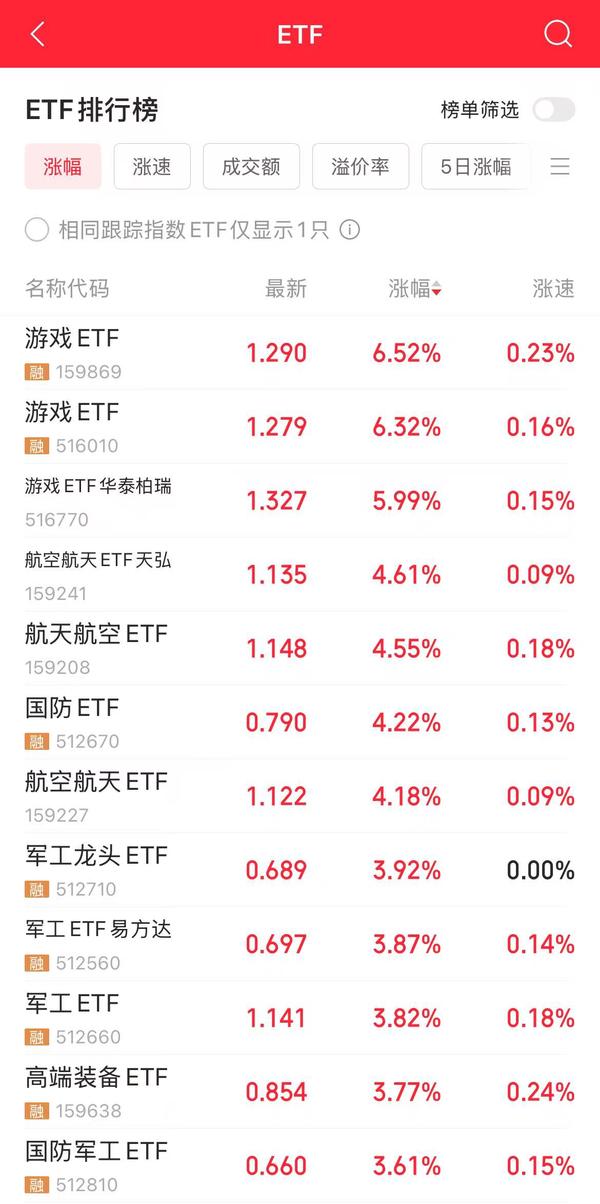Toggle the 榜单筛选 switch
The image size is (600, 1204).
(x=554, y=110)
